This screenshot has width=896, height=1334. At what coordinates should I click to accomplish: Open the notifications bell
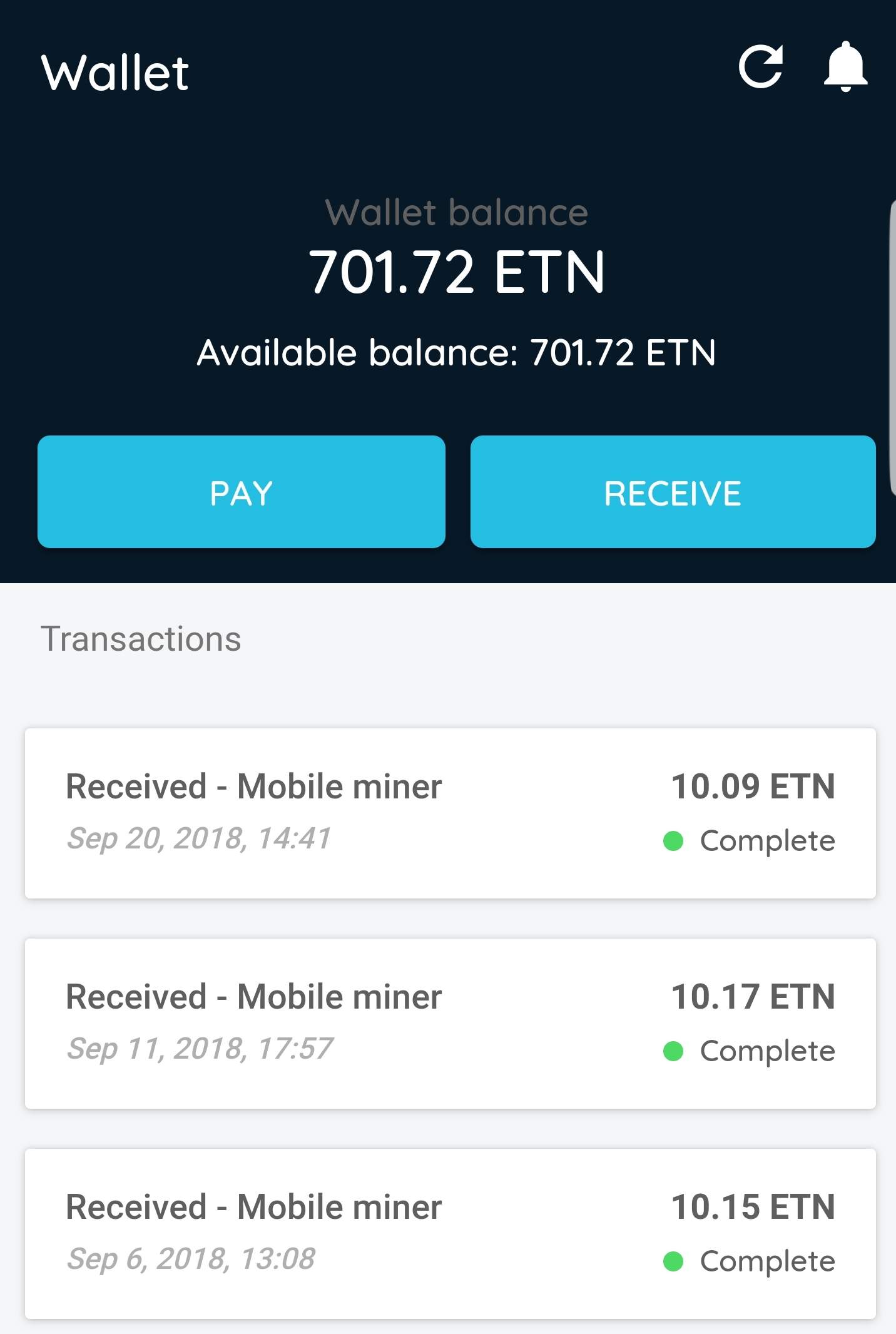click(845, 66)
